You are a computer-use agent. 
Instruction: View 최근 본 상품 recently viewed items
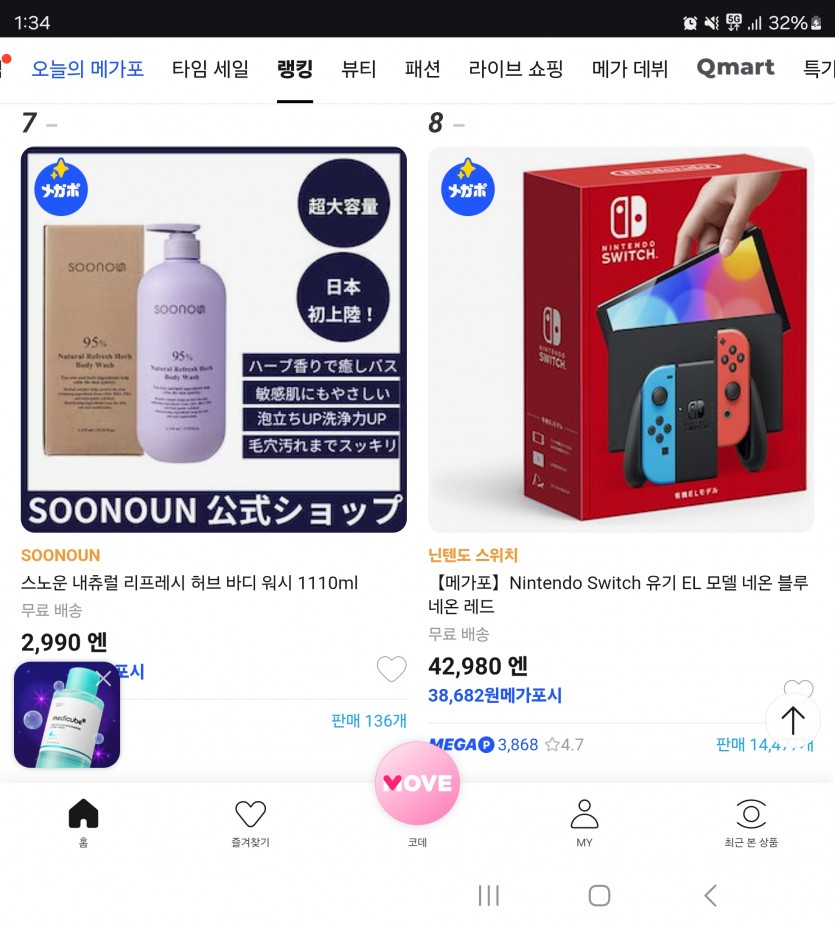point(751,823)
